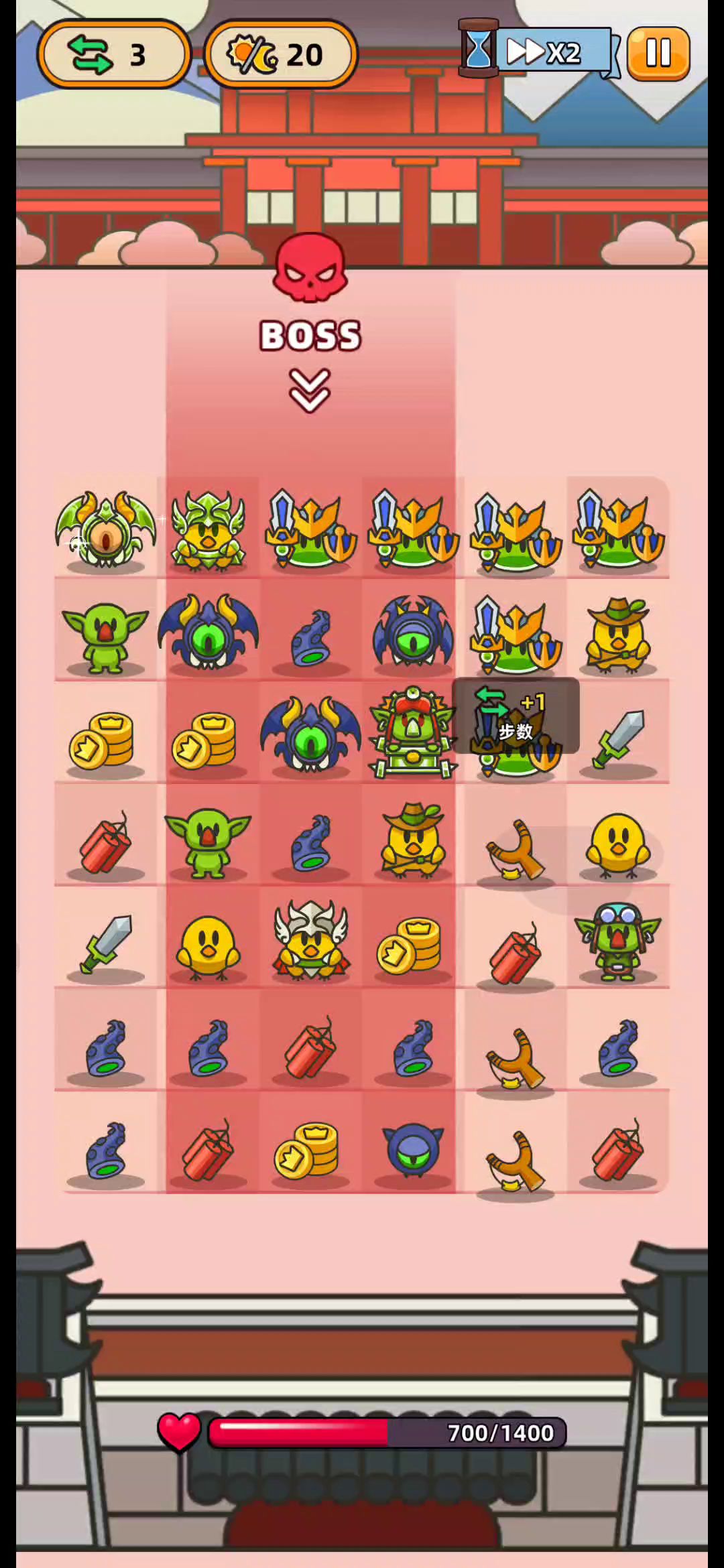The image size is (724, 1568).
Task: Pause the game
Action: [x=658, y=54]
